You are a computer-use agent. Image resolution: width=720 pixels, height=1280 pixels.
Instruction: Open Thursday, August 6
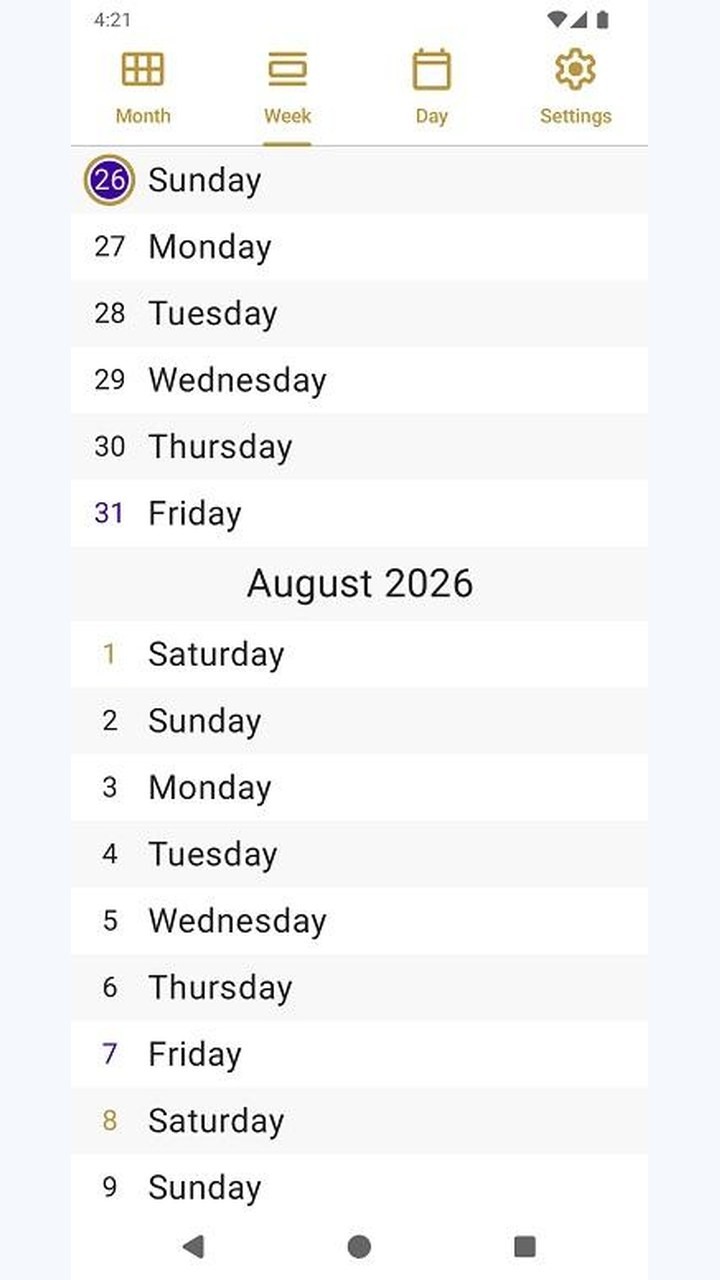click(x=359, y=987)
